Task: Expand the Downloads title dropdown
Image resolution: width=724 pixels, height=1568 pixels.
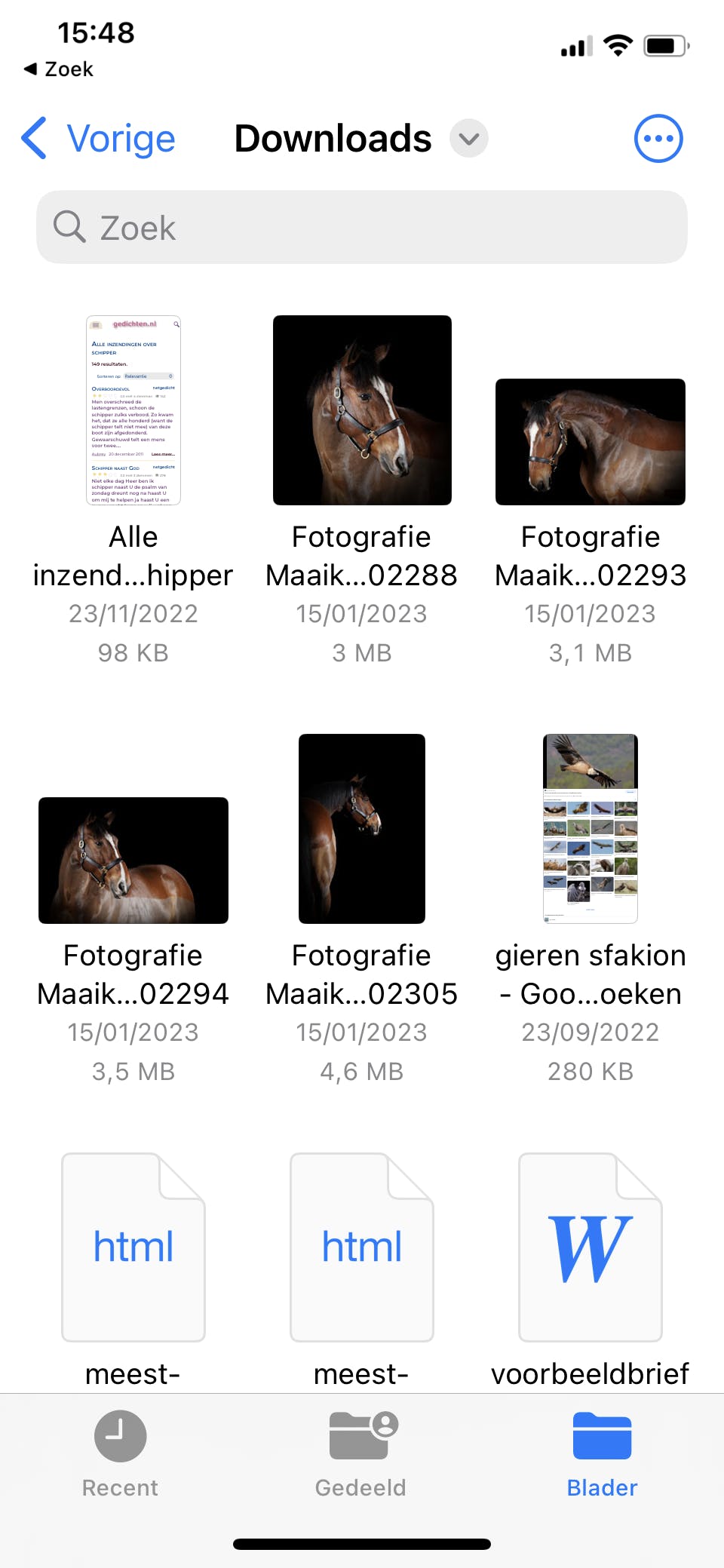Action: [x=468, y=139]
